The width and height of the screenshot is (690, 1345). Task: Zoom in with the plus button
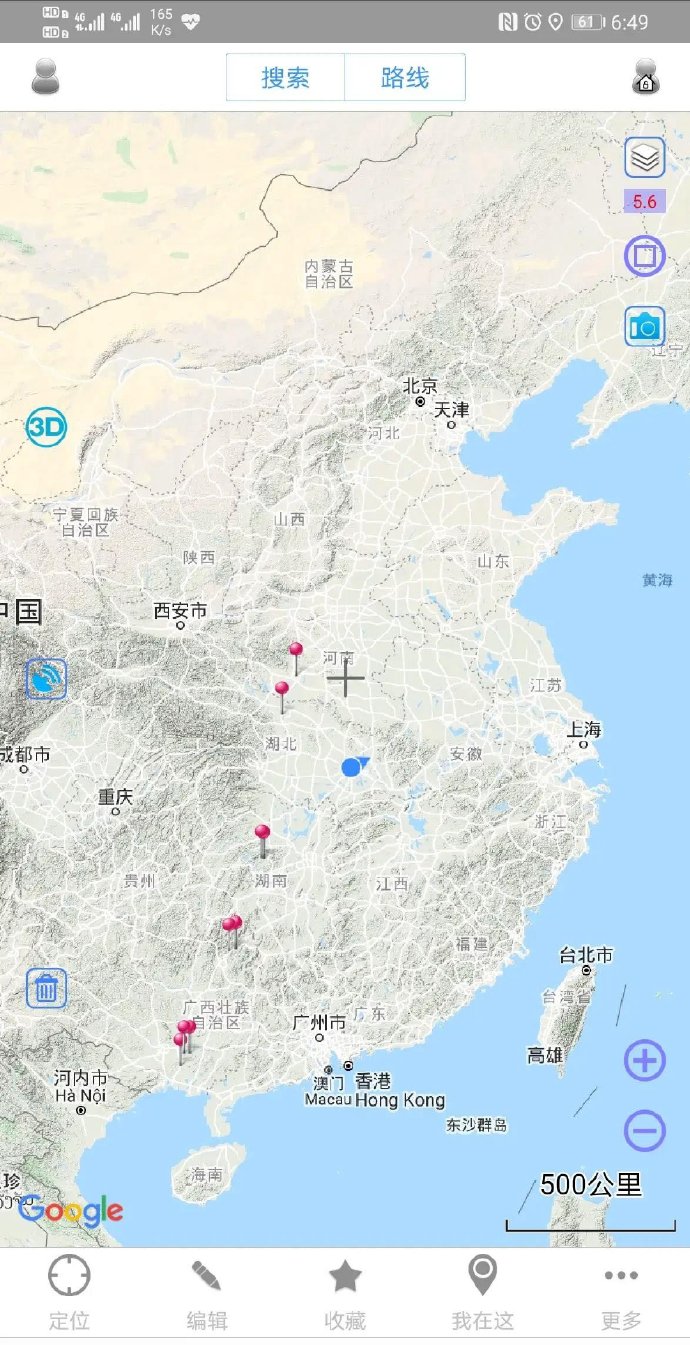click(645, 1060)
